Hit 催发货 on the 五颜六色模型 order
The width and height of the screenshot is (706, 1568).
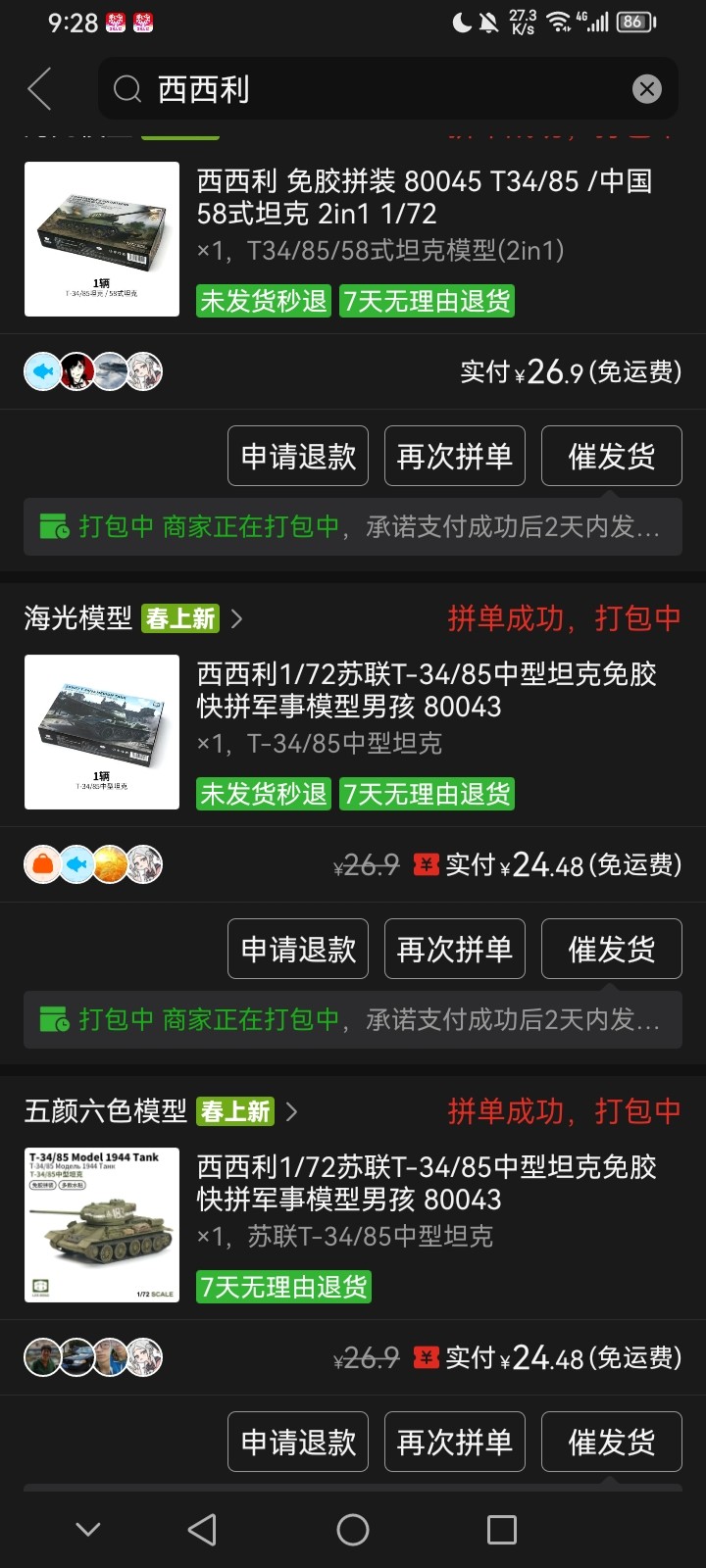[611, 1442]
